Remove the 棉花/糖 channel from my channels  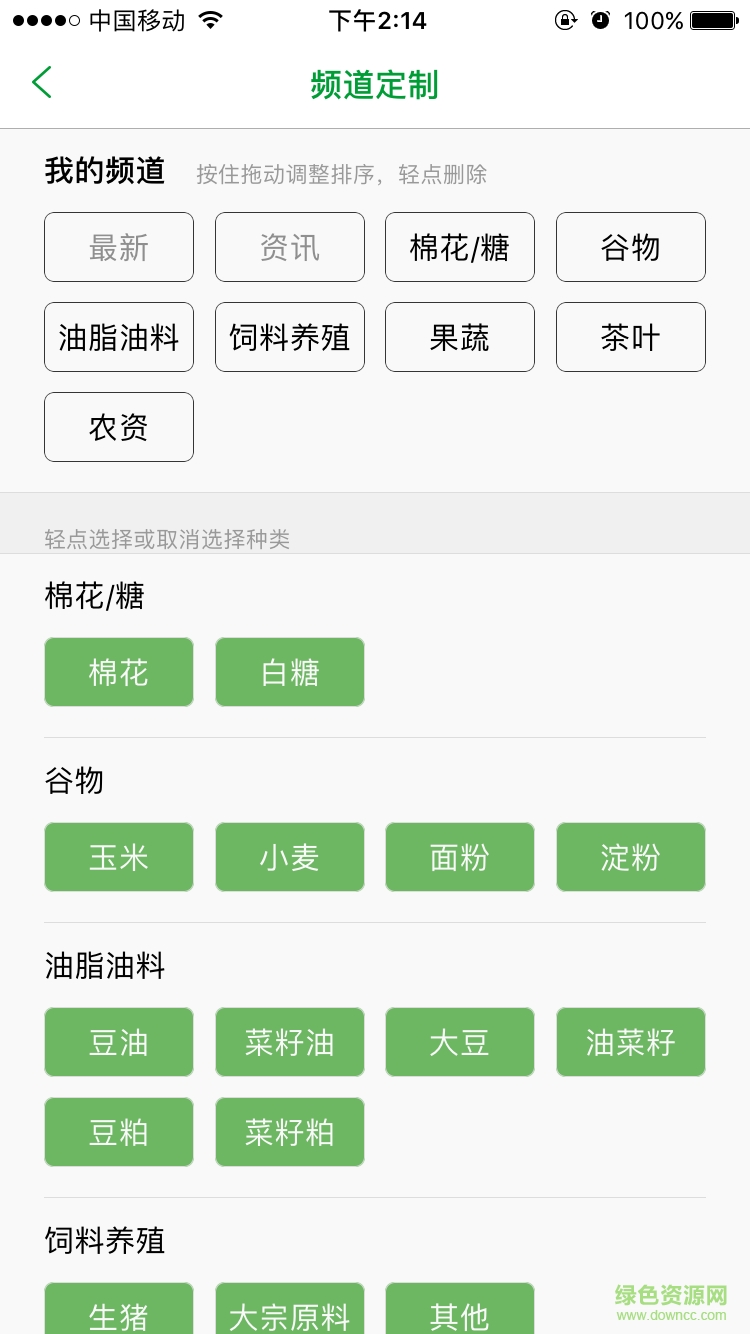(460, 247)
